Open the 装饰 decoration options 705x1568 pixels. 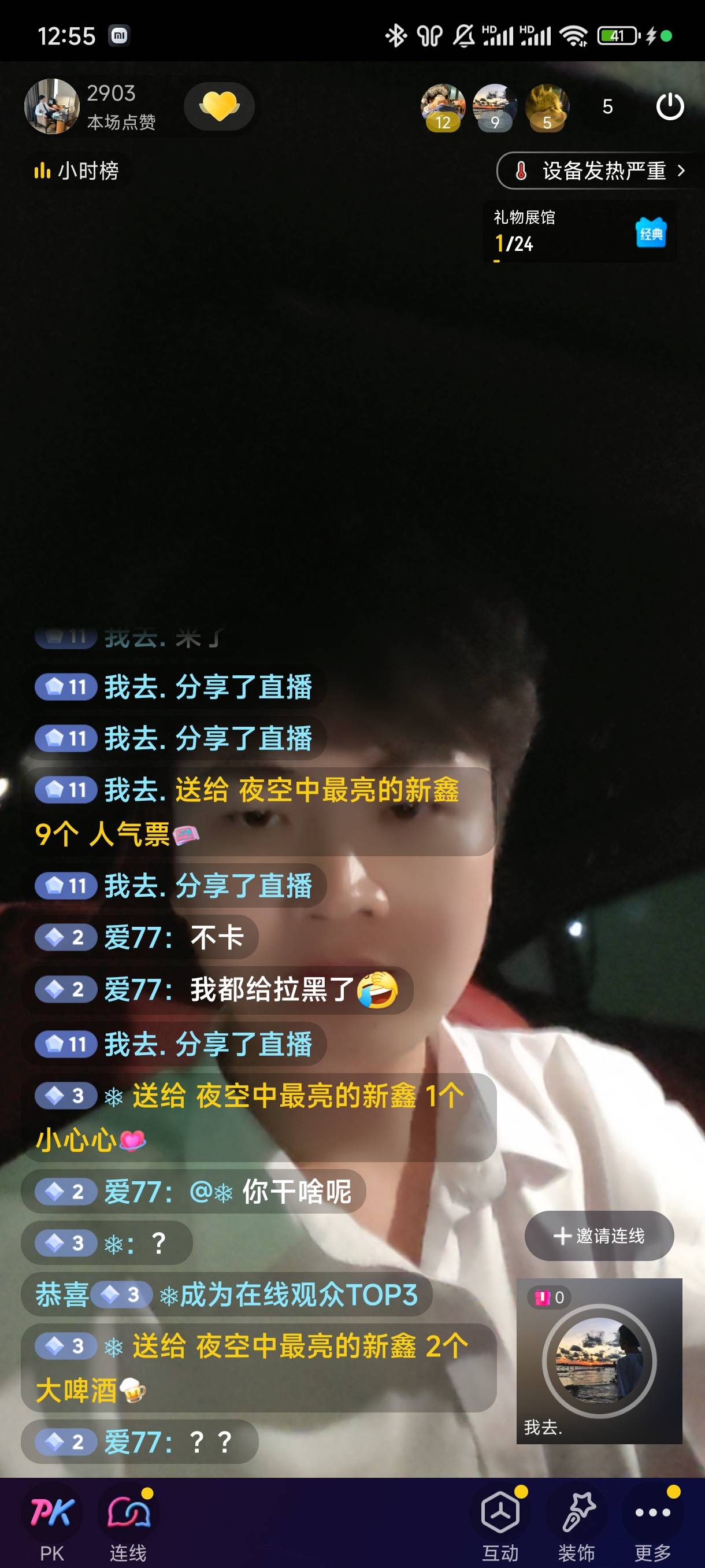pyautogui.click(x=577, y=1522)
